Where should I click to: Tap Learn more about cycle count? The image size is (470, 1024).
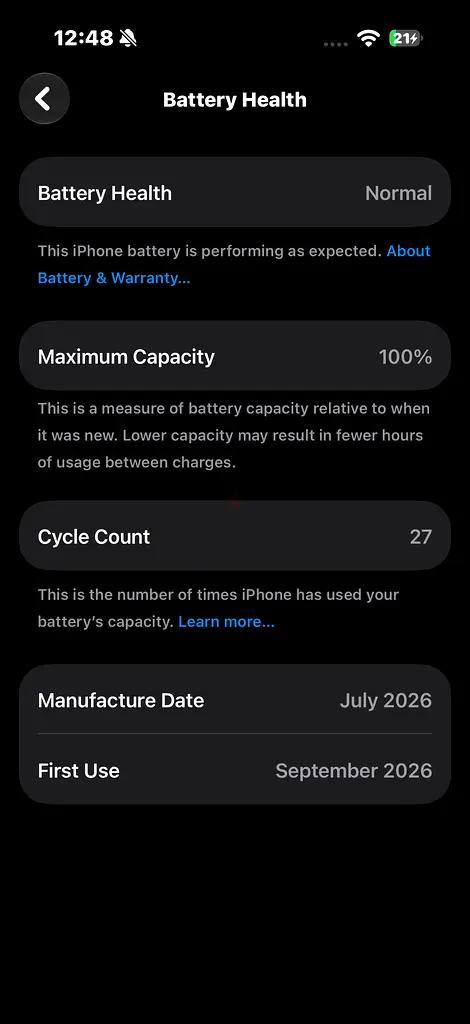click(x=227, y=622)
